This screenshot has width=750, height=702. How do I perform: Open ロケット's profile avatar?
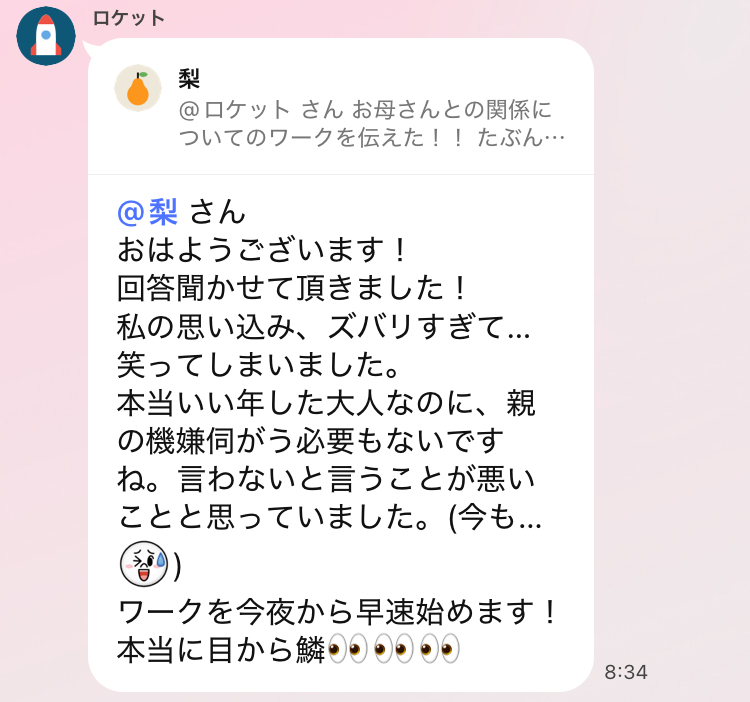46,36
